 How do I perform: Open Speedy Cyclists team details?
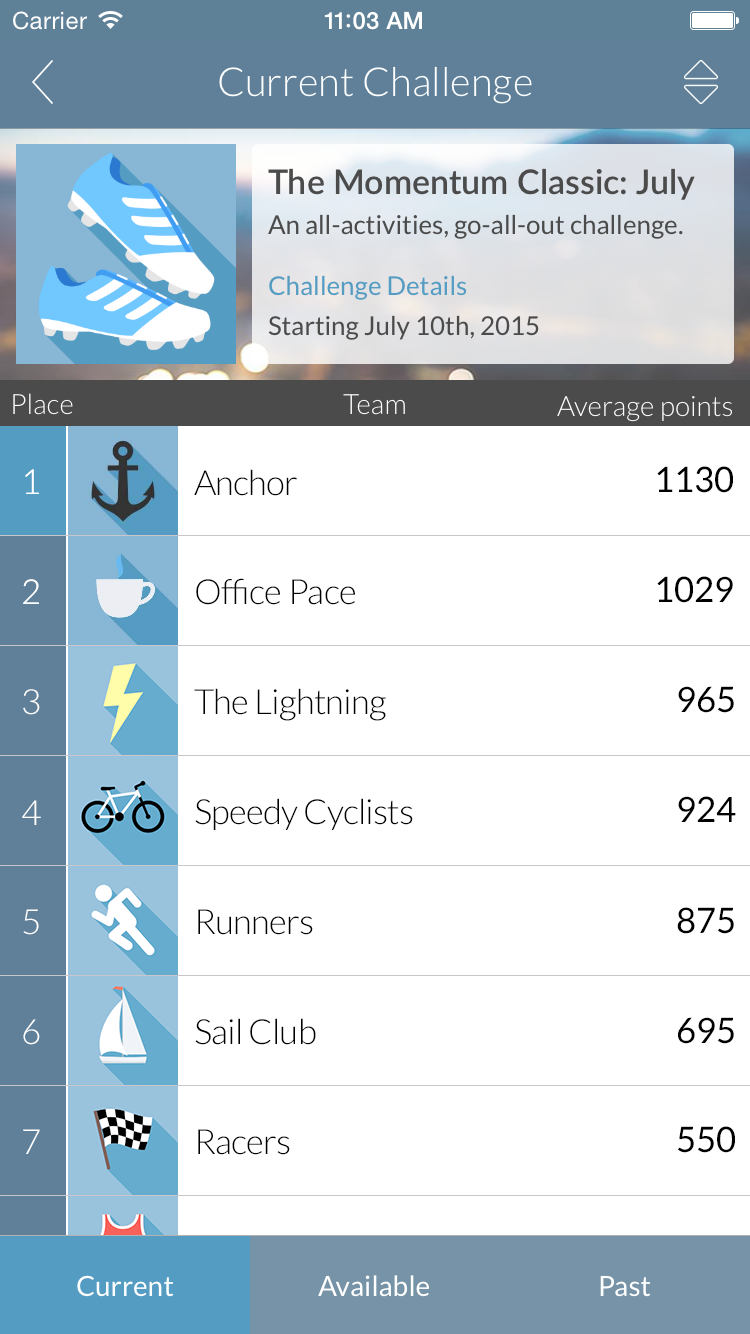point(375,811)
